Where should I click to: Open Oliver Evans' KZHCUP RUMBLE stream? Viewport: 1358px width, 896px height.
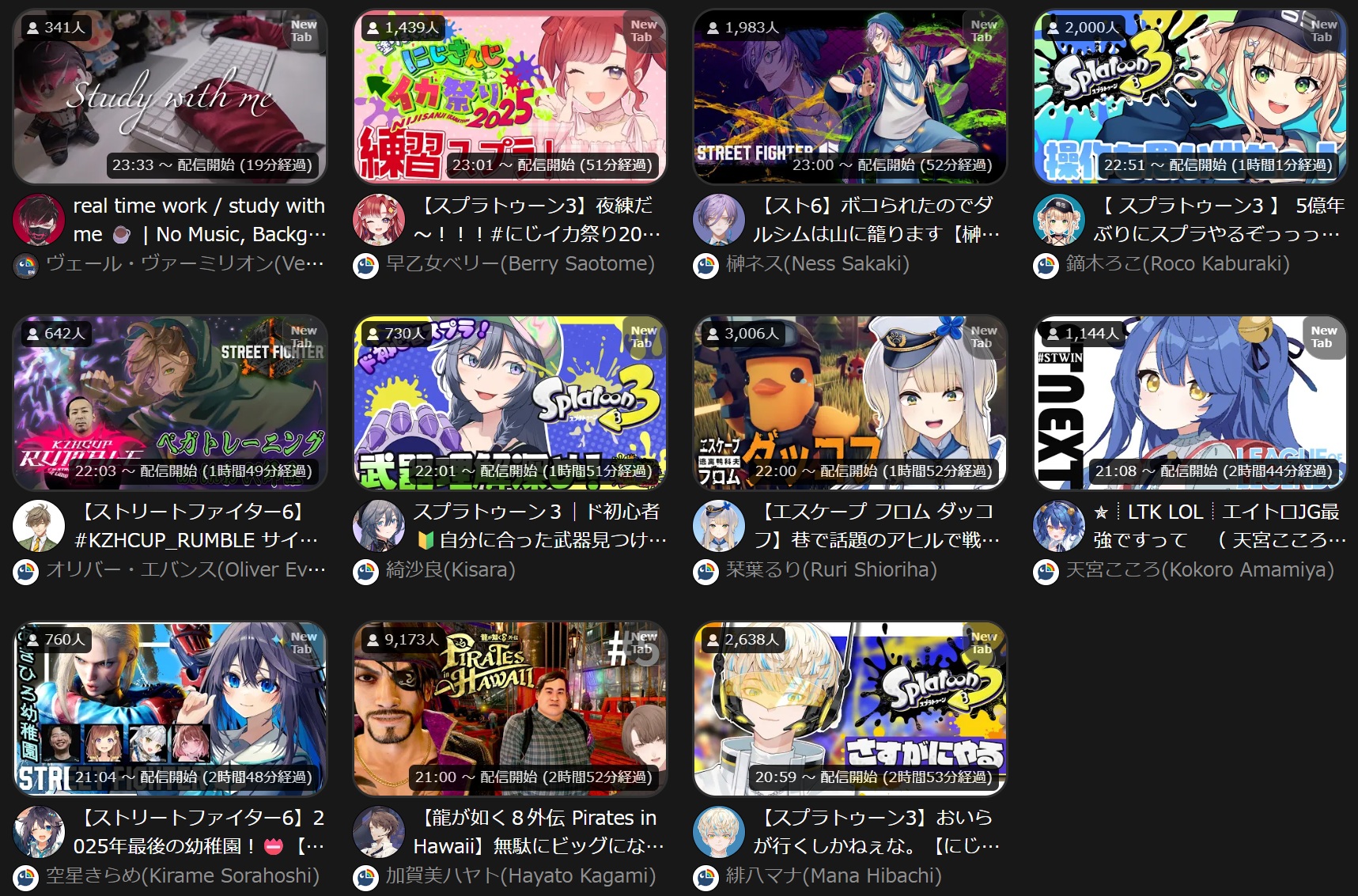coord(170,402)
